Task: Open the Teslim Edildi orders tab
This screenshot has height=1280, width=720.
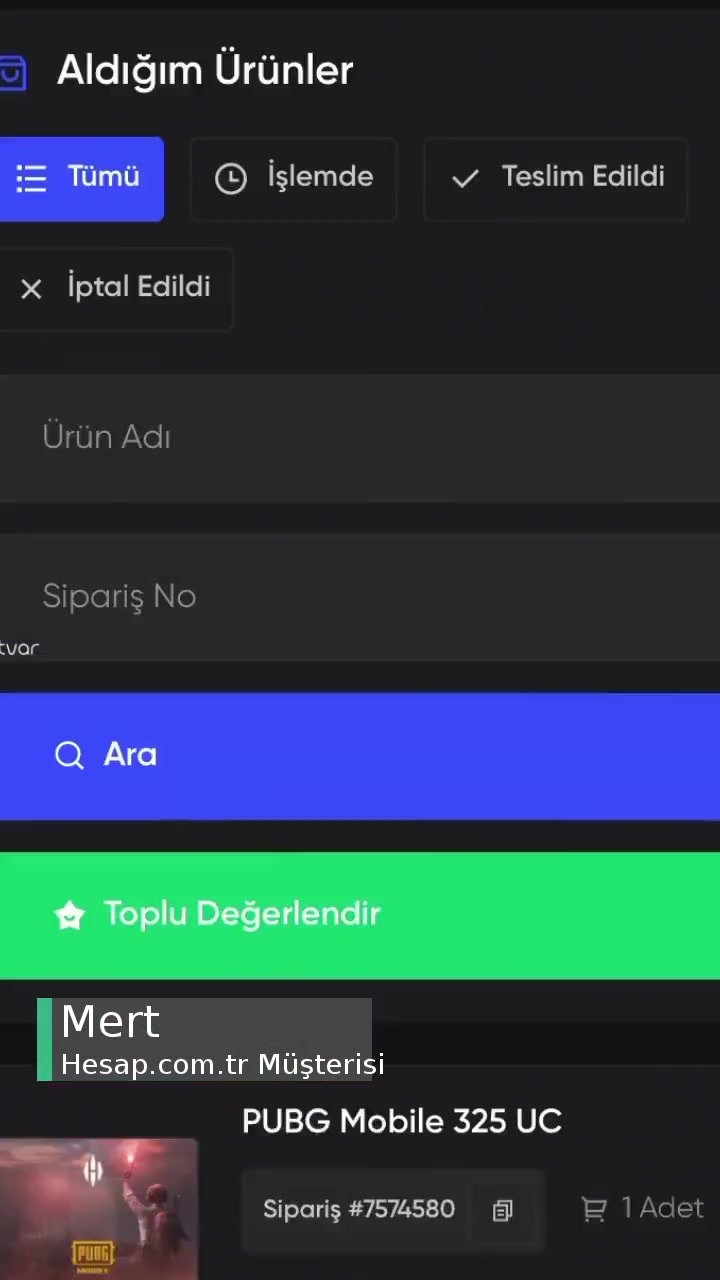Action: point(555,178)
